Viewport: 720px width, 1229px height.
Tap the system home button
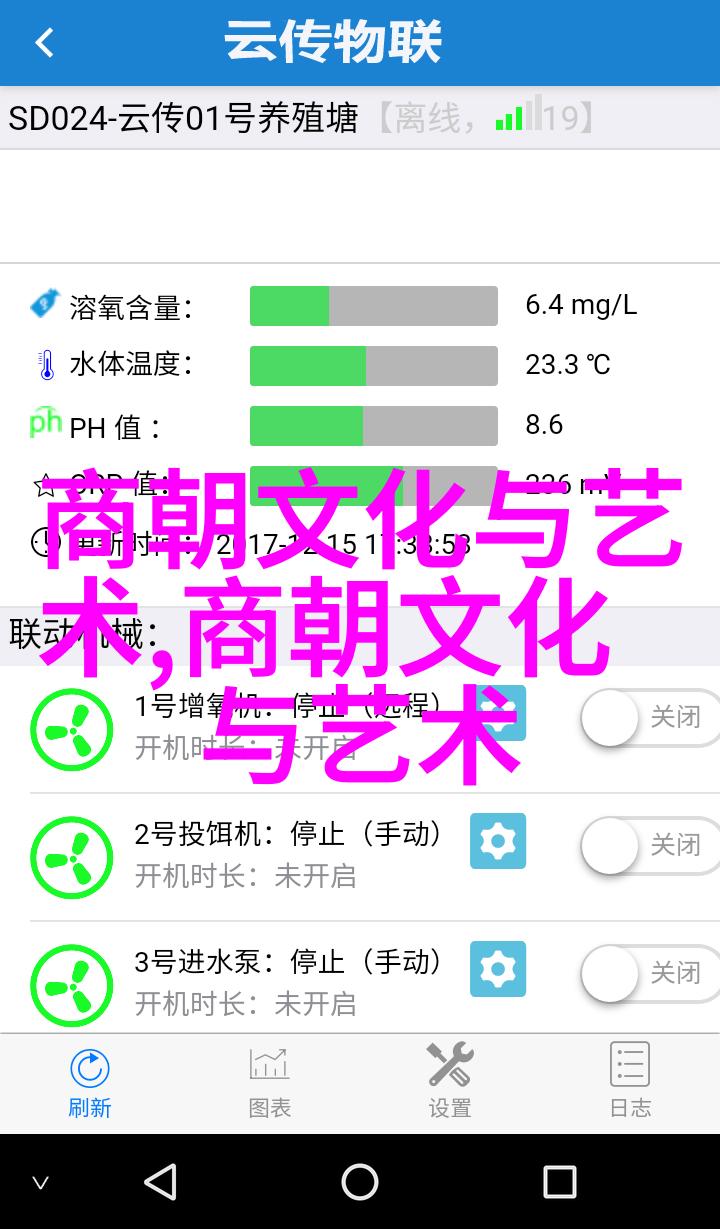point(360,1182)
